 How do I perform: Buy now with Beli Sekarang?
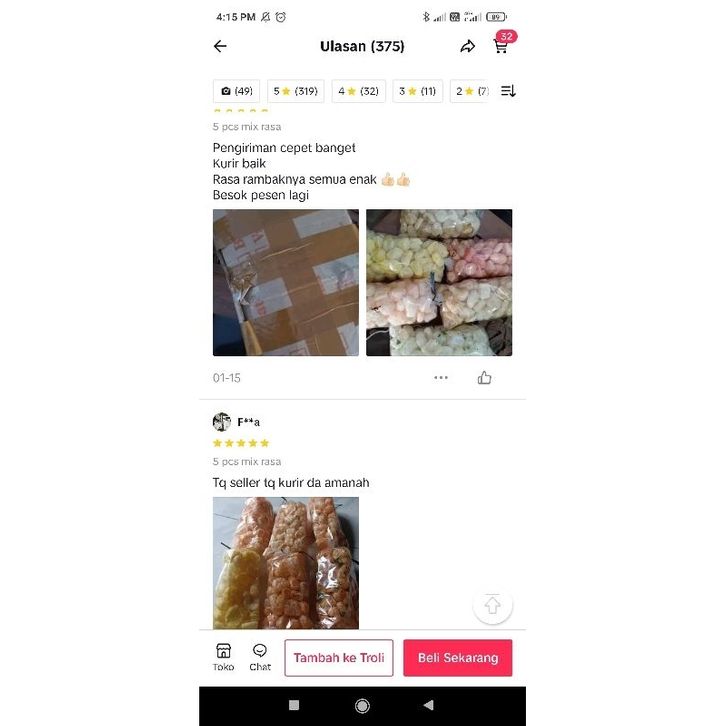[458, 658]
